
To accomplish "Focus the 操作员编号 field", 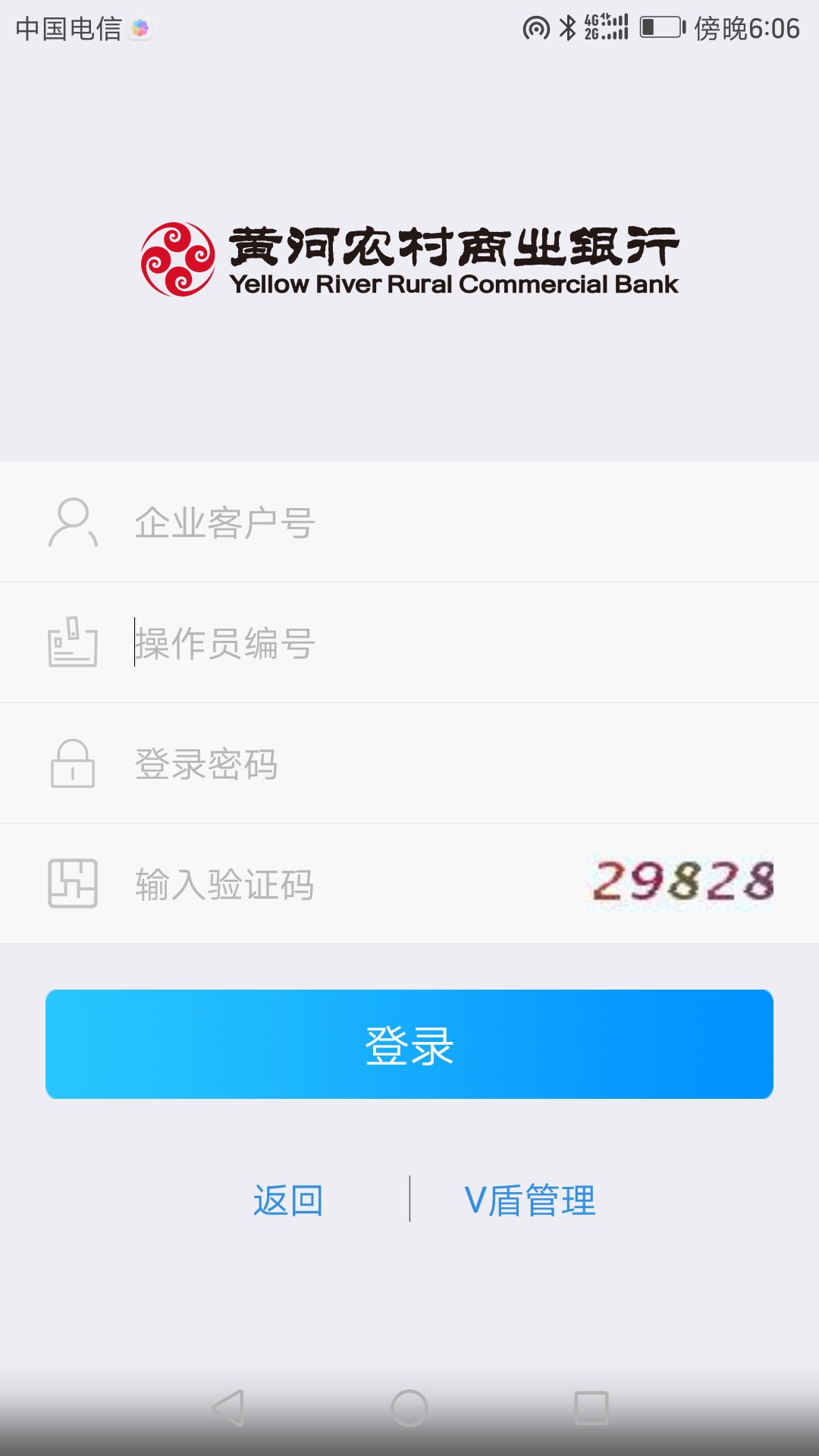I will (409, 643).
